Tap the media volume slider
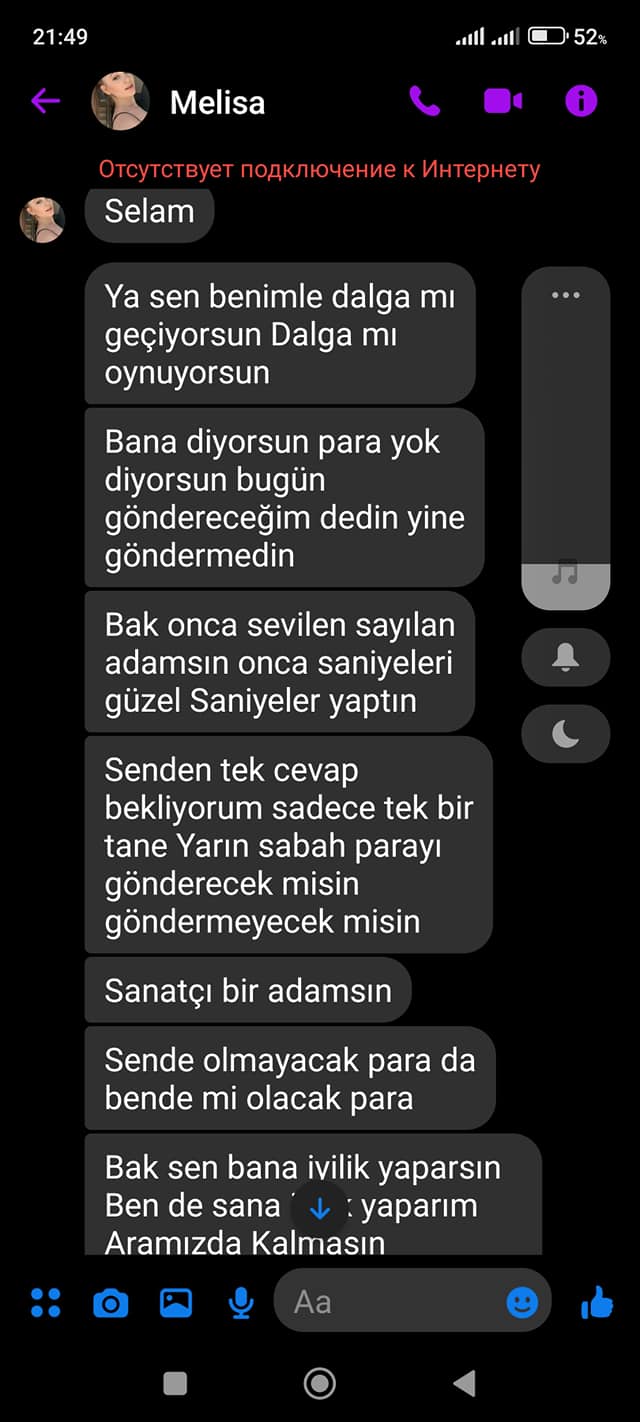The image size is (640, 1422). pos(566,438)
